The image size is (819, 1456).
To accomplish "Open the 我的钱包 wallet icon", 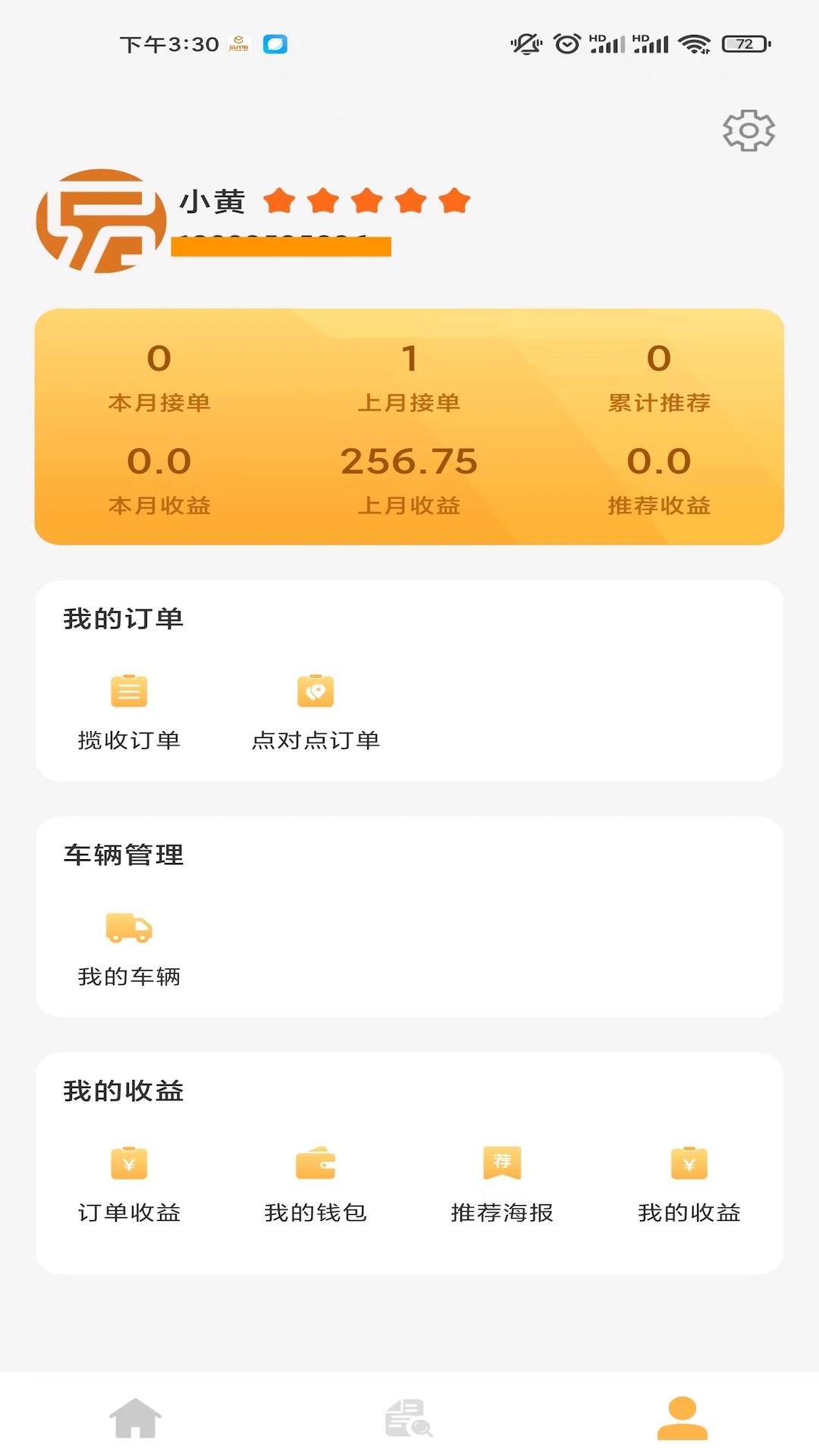I will 315,1163.
